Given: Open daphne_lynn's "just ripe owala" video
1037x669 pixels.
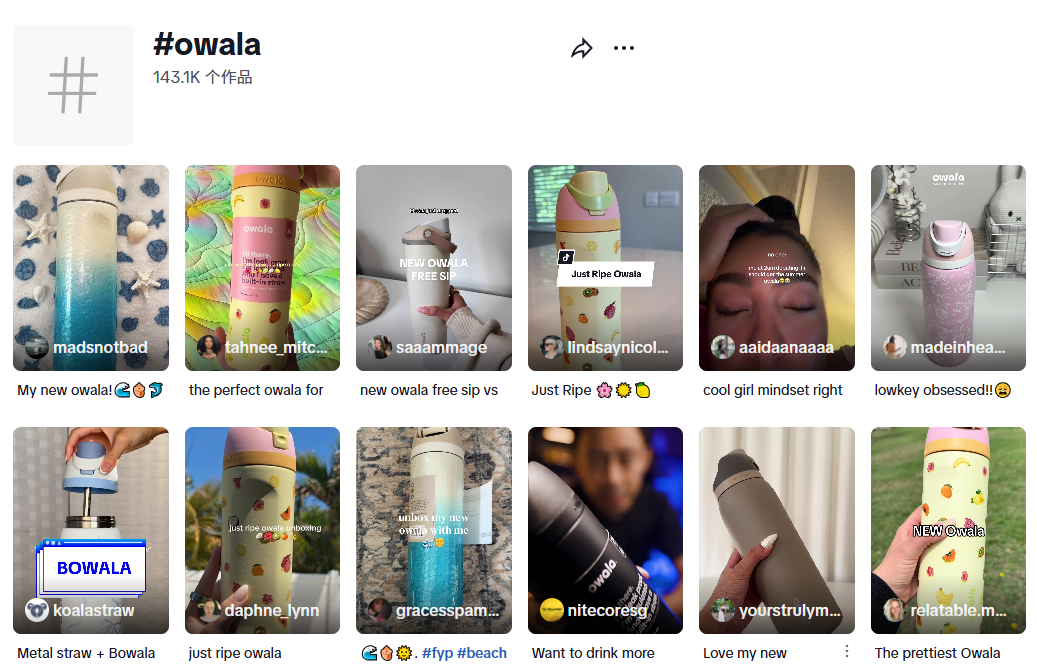Looking at the screenshot, I should pyautogui.click(x=262, y=530).
